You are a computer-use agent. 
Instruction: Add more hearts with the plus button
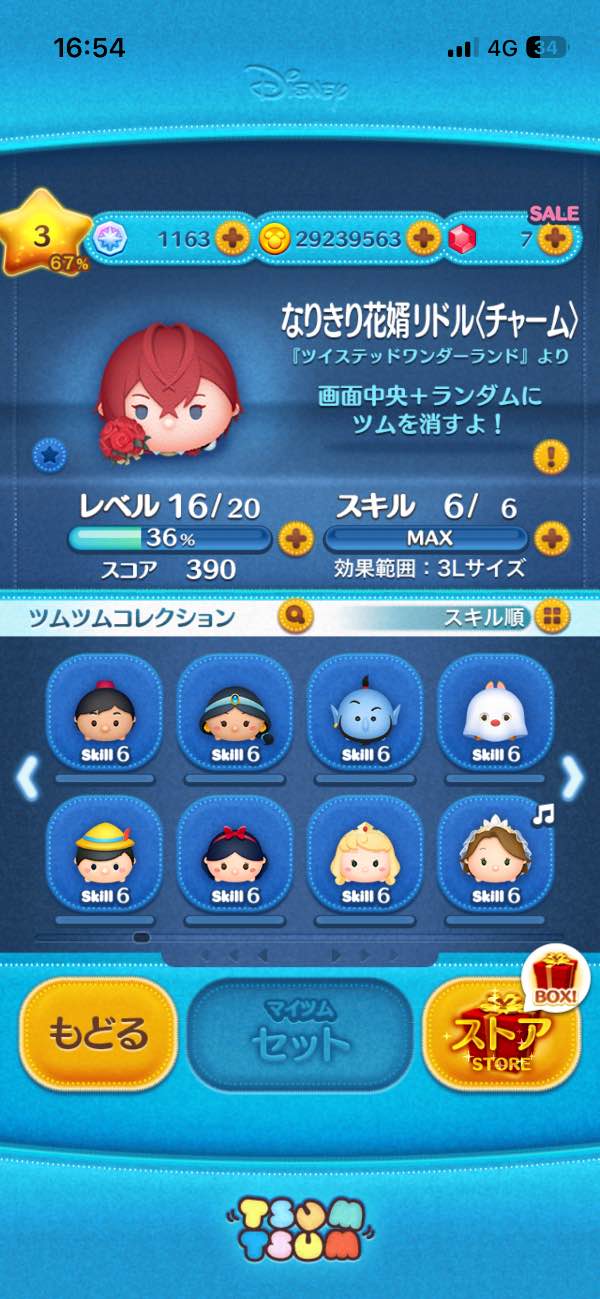click(x=232, y=239)
